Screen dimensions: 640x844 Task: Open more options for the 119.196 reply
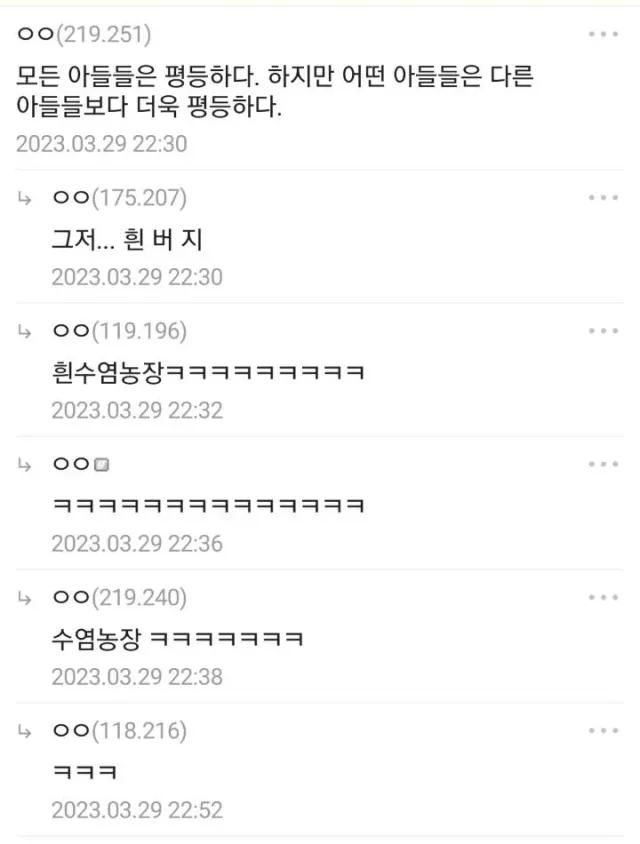click(603, 331)
